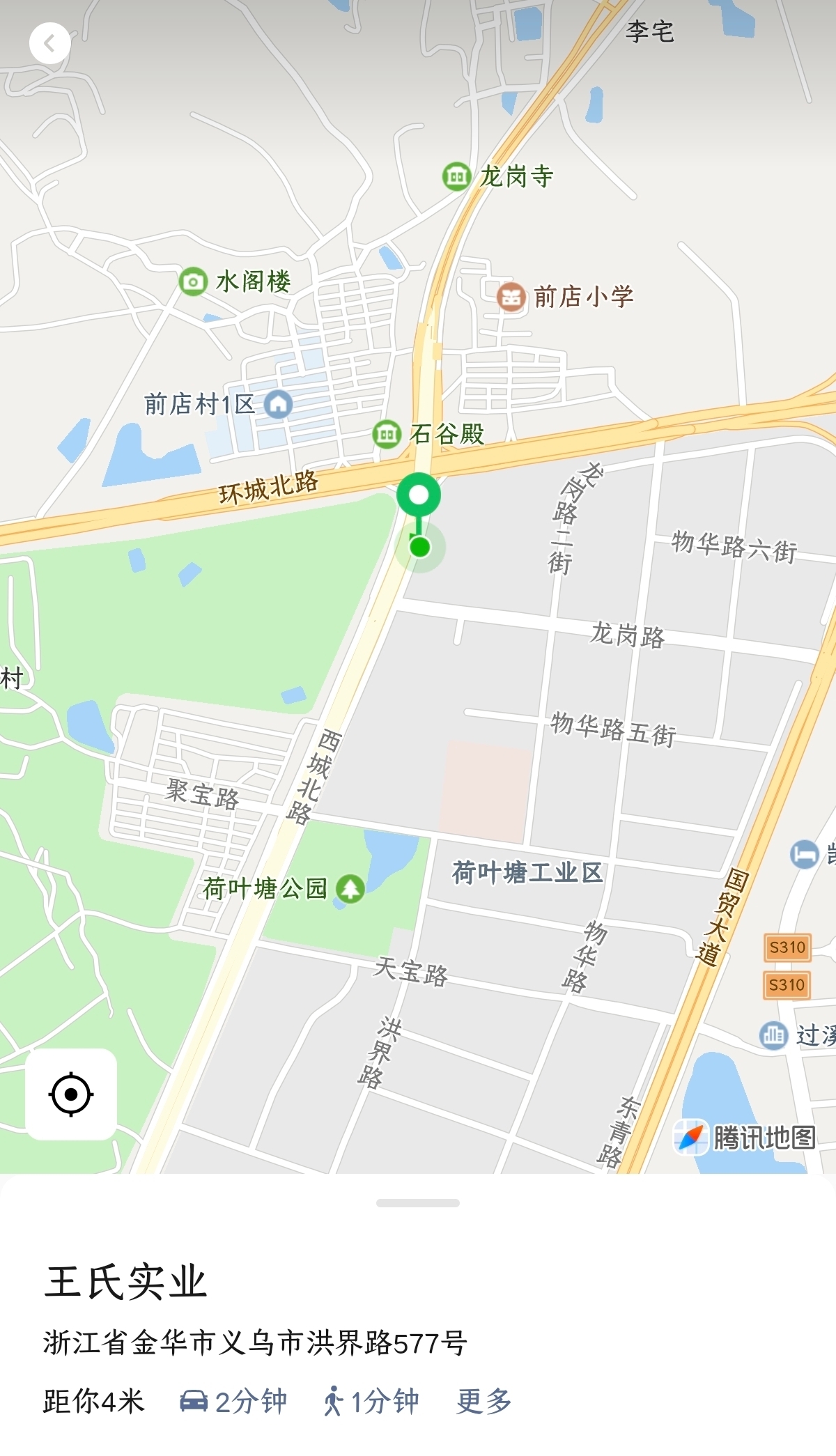Screen dimensions: 836x1456
Task: Recenter map on my current location
Action: pyautogui.click(x=71, y=1094)
